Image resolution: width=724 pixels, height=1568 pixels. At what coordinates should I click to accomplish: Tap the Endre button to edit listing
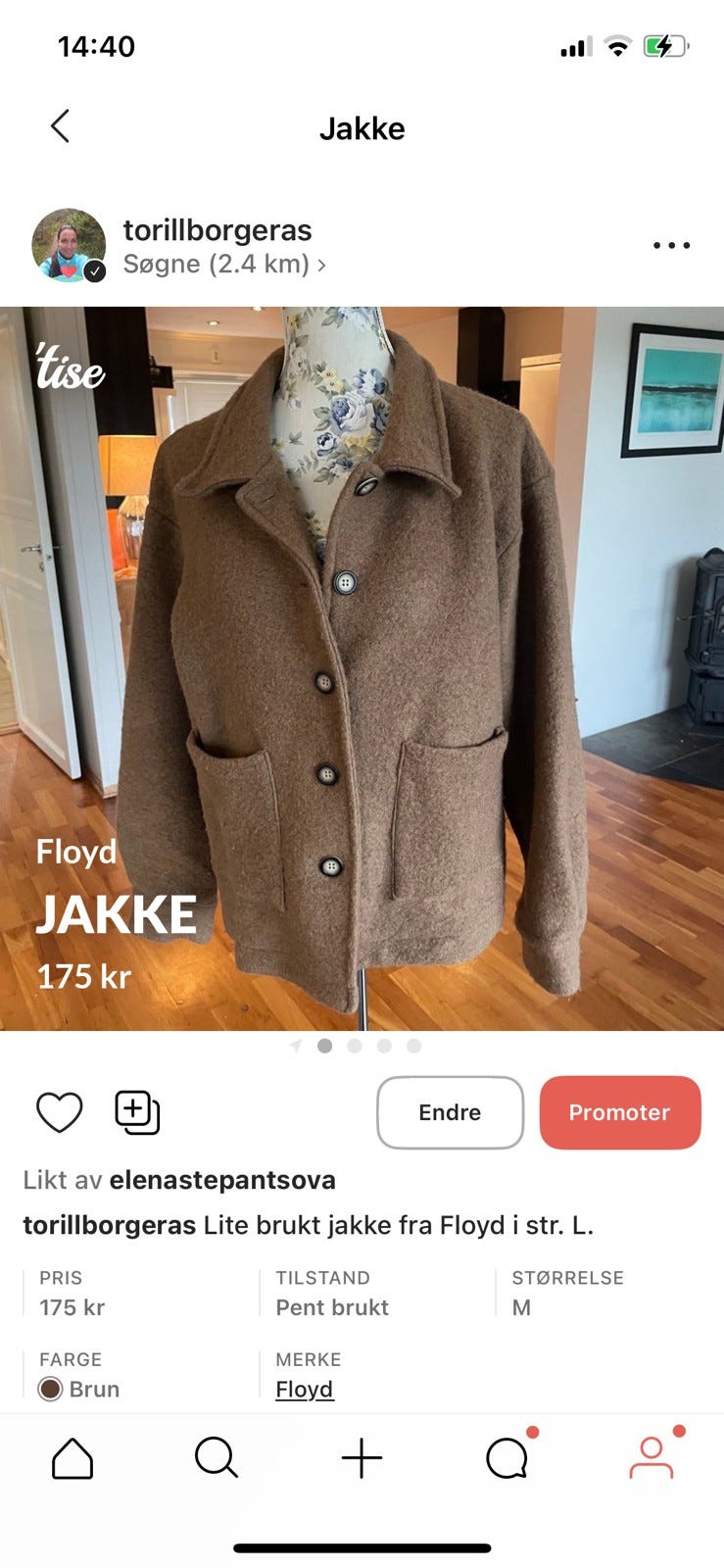tap(450, 1111)
